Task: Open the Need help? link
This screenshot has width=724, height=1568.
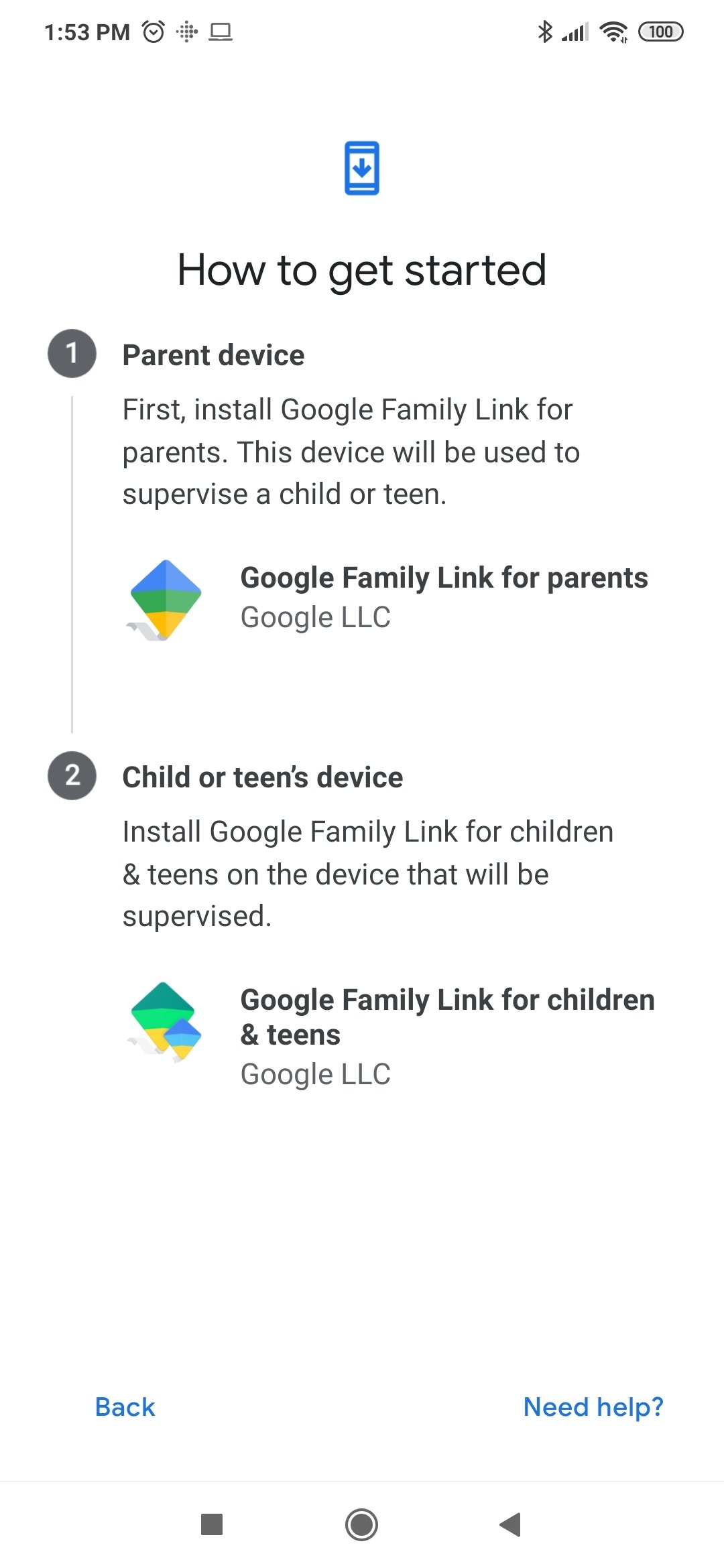Action: point(593,1407)
